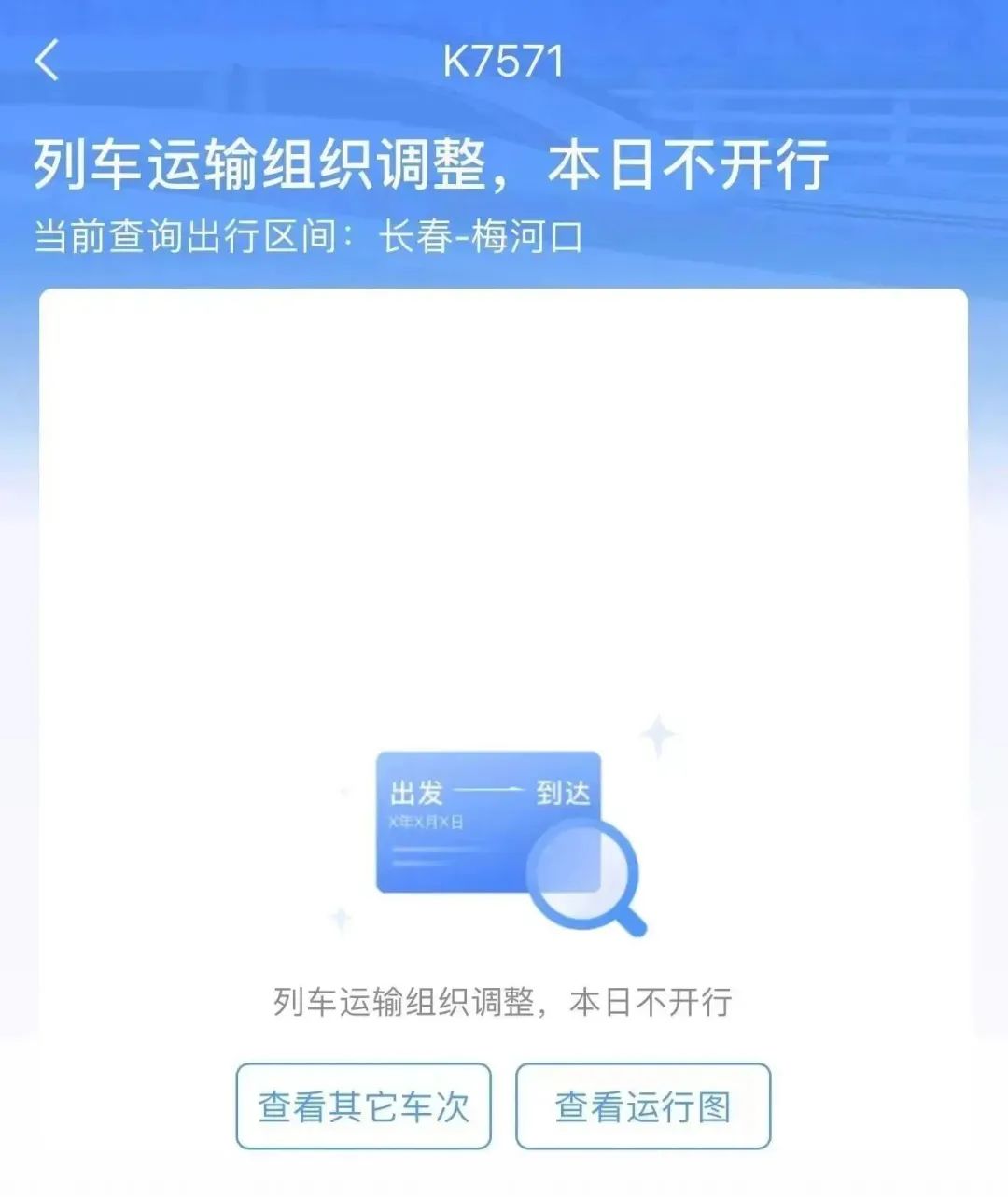
Task: Go back from the K7571 train page
Action: coord(47,61)
